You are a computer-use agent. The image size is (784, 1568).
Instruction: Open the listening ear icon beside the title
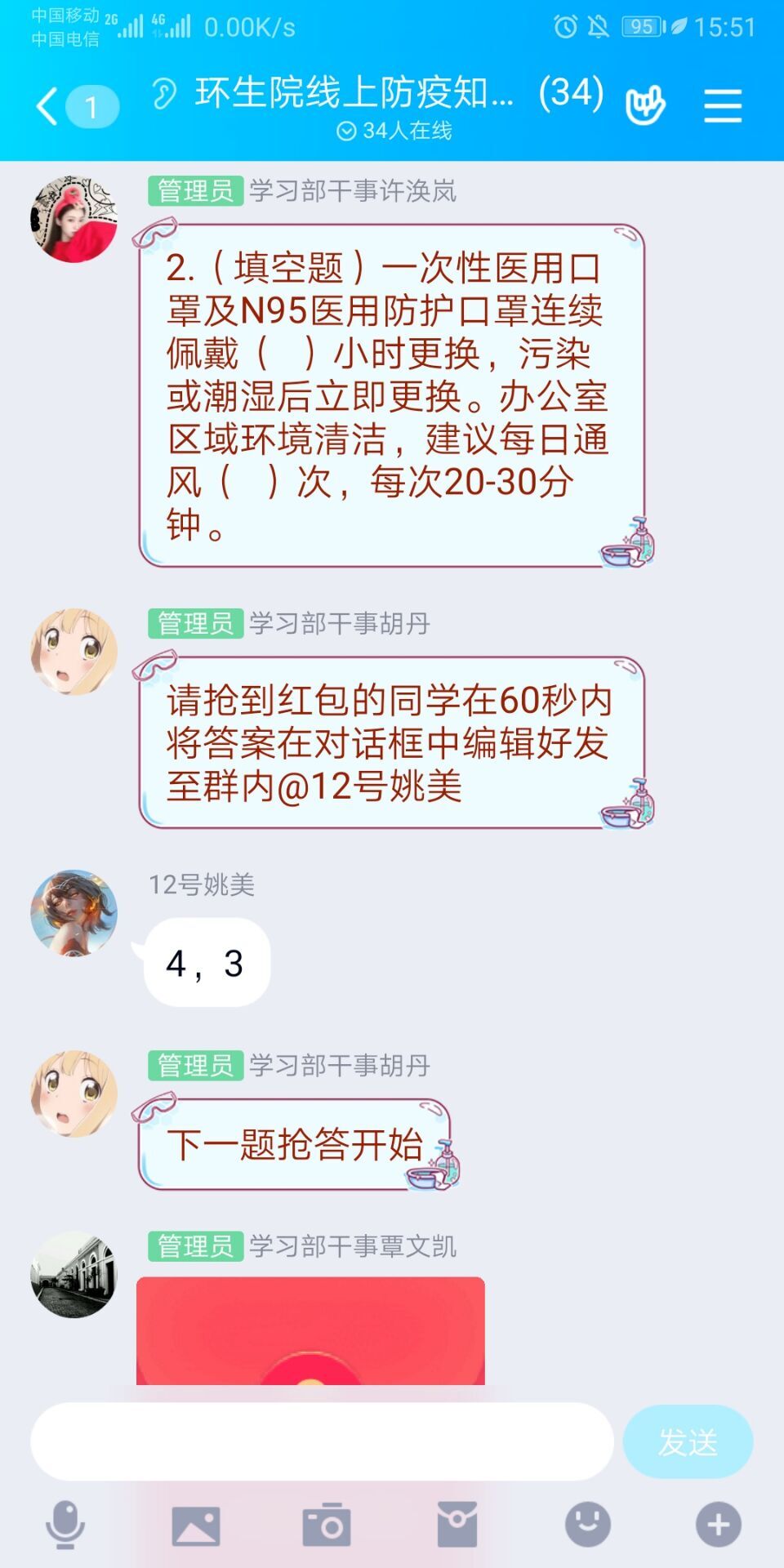[x=163, y=93]
